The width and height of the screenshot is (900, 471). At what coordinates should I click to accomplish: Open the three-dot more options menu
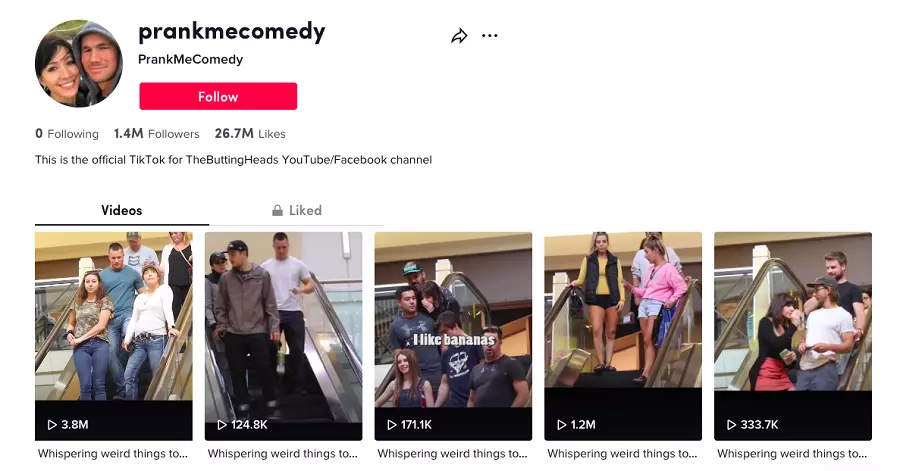(x=489, y=36)
